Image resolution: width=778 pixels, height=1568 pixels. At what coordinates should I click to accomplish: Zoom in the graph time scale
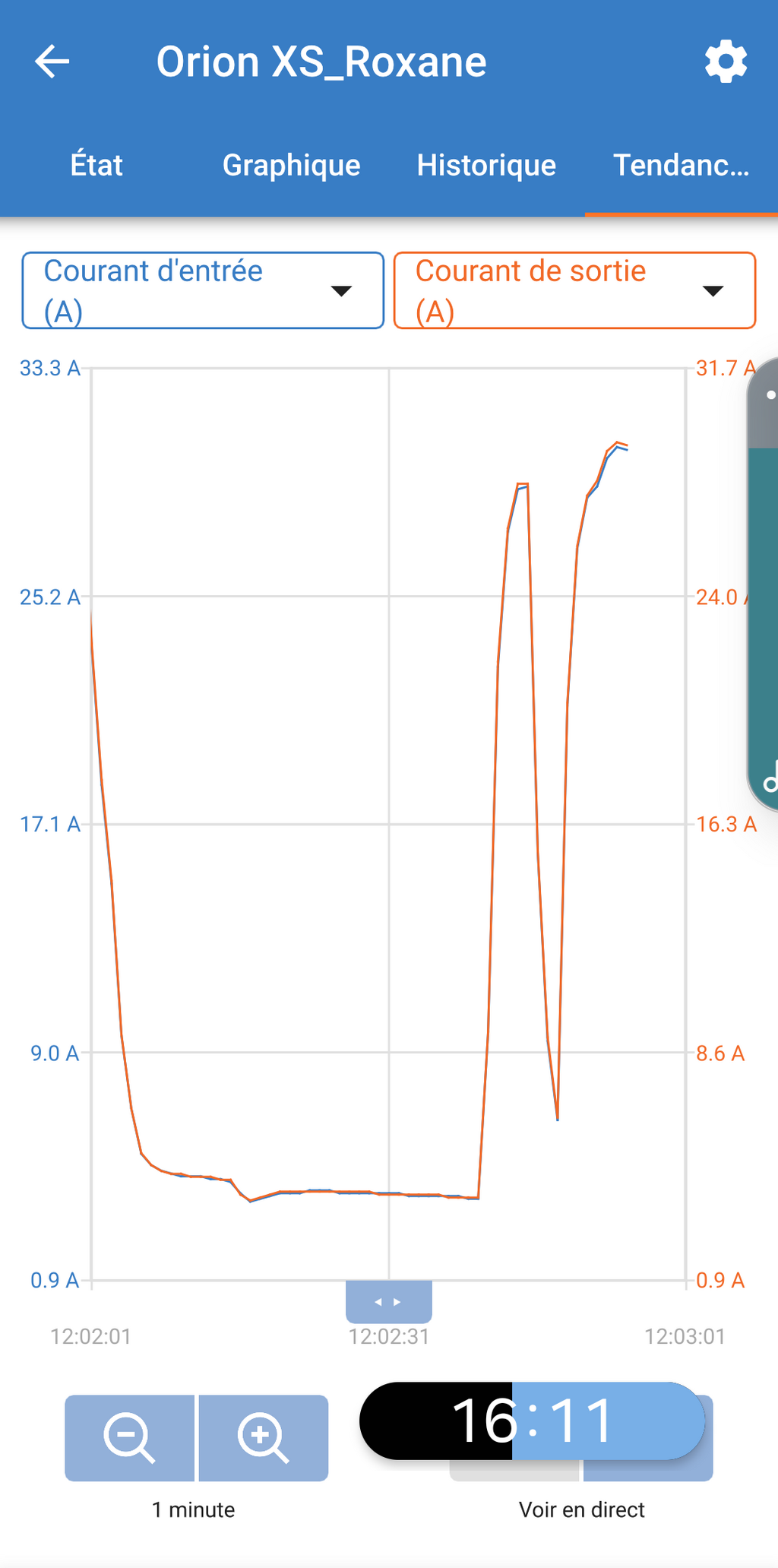tap(263, 1437)
